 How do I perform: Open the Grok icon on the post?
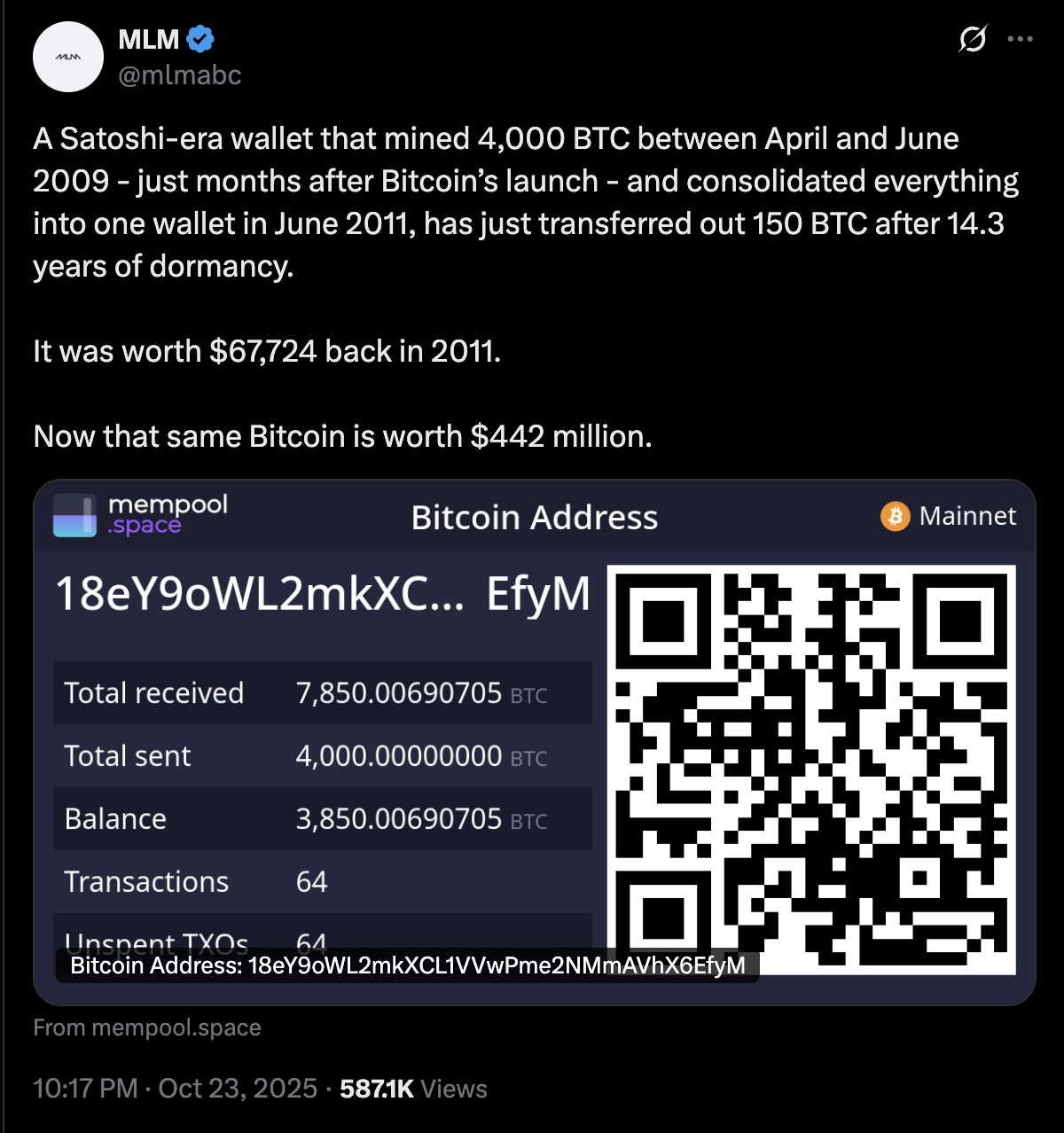coord(973,39)
